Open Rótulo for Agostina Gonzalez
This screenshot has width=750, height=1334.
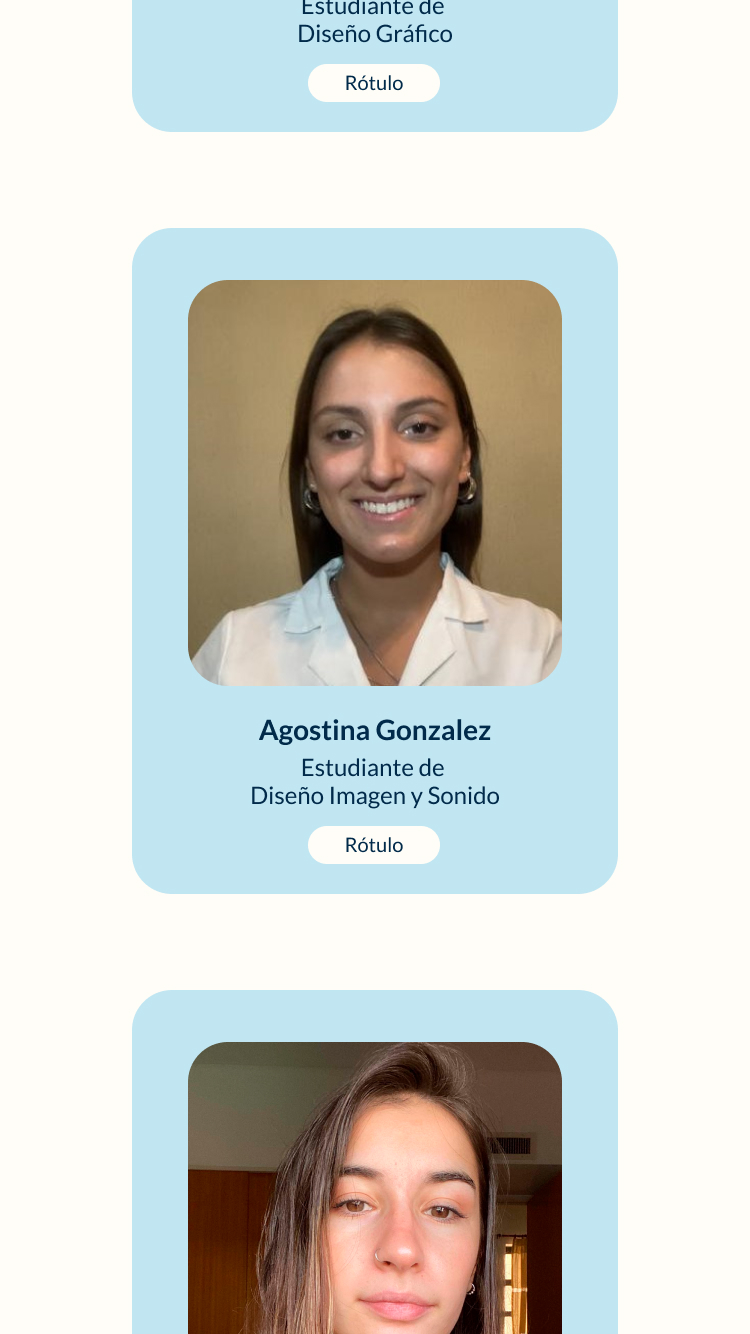[x=374, y=845]
